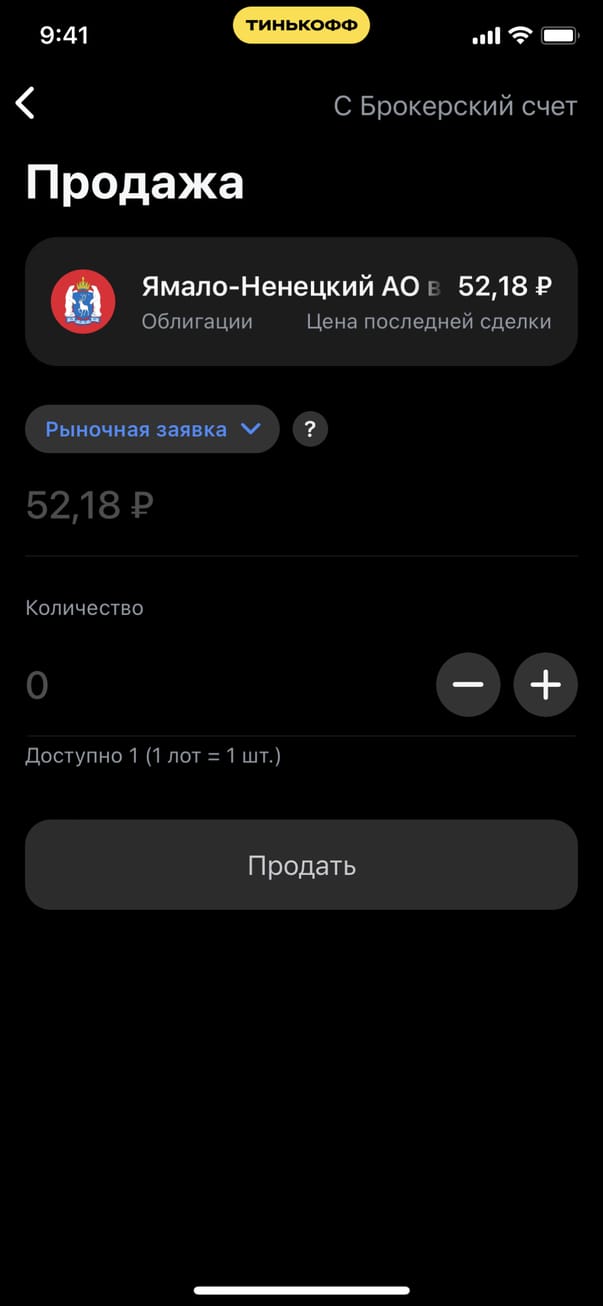This screenshot has width=603, height=1306.
Task: Go back from the Продажа screen
Action: pyautogui.click(x=26, y=103)
